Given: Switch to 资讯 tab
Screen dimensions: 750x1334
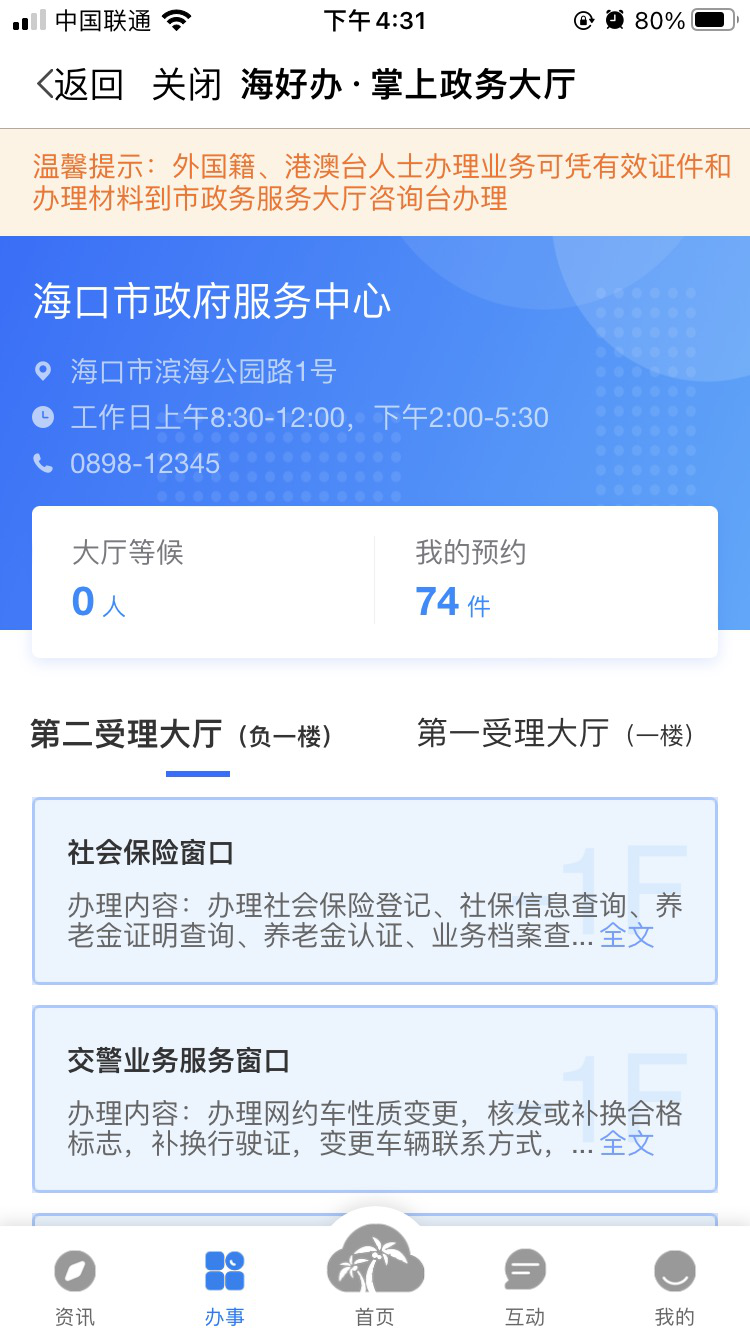Looking at the screenshot, I should (75, 1286).
